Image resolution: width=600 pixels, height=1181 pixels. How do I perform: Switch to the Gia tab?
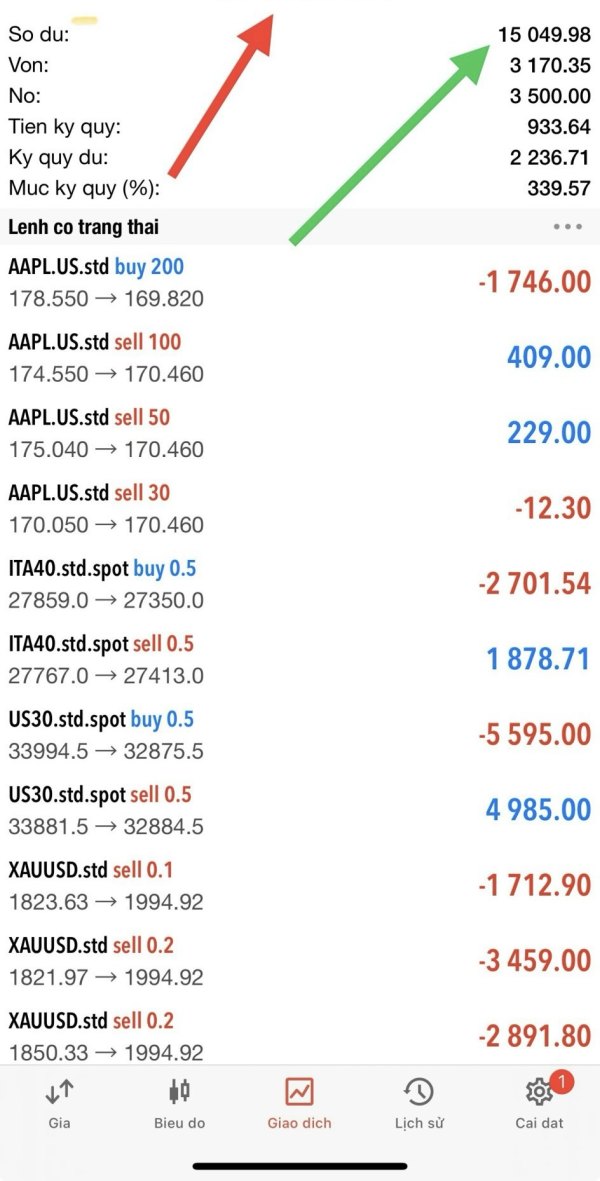point(59,1103)
